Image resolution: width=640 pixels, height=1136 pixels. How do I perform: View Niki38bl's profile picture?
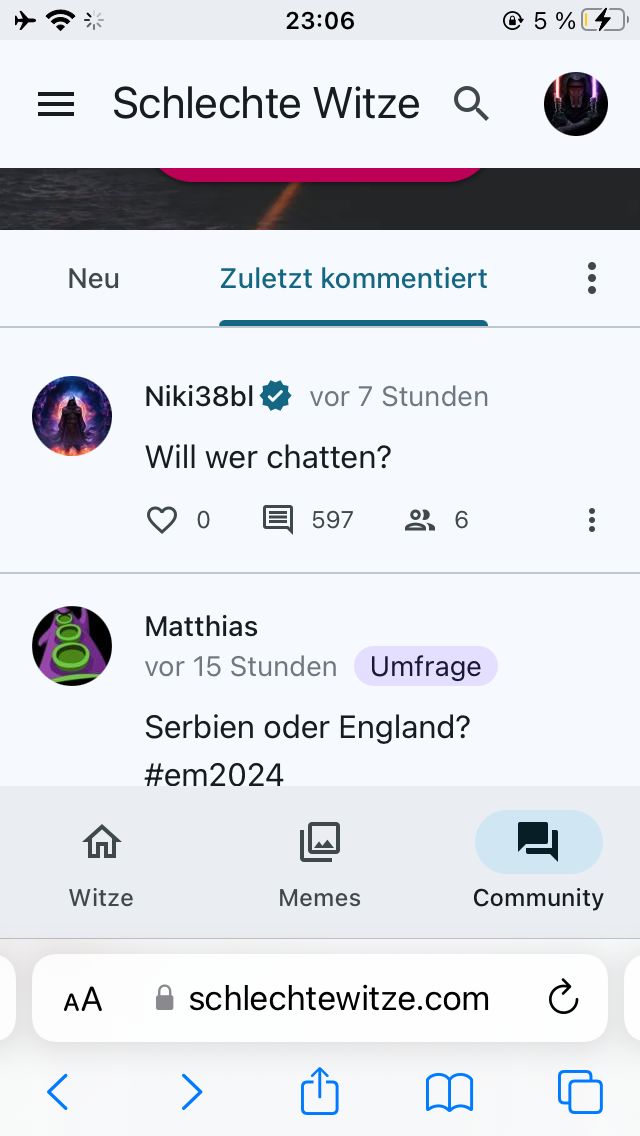point(72,416)
